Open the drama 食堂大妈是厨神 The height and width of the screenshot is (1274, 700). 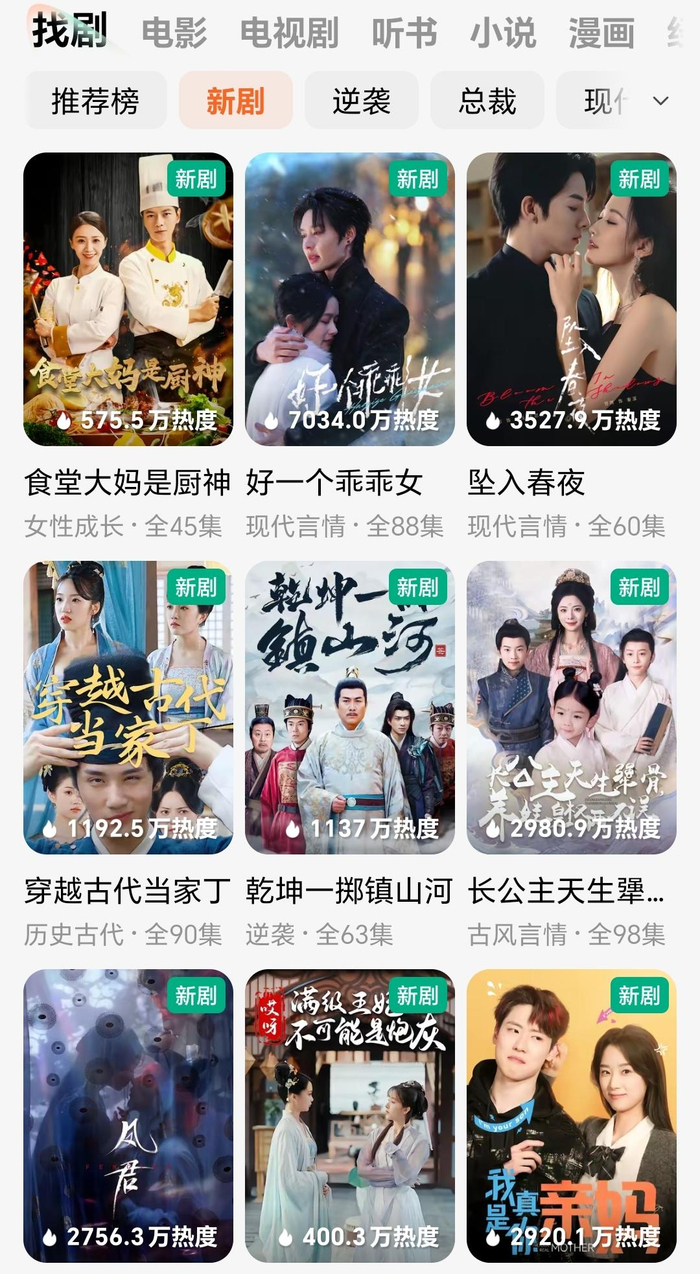click(128, 299)
